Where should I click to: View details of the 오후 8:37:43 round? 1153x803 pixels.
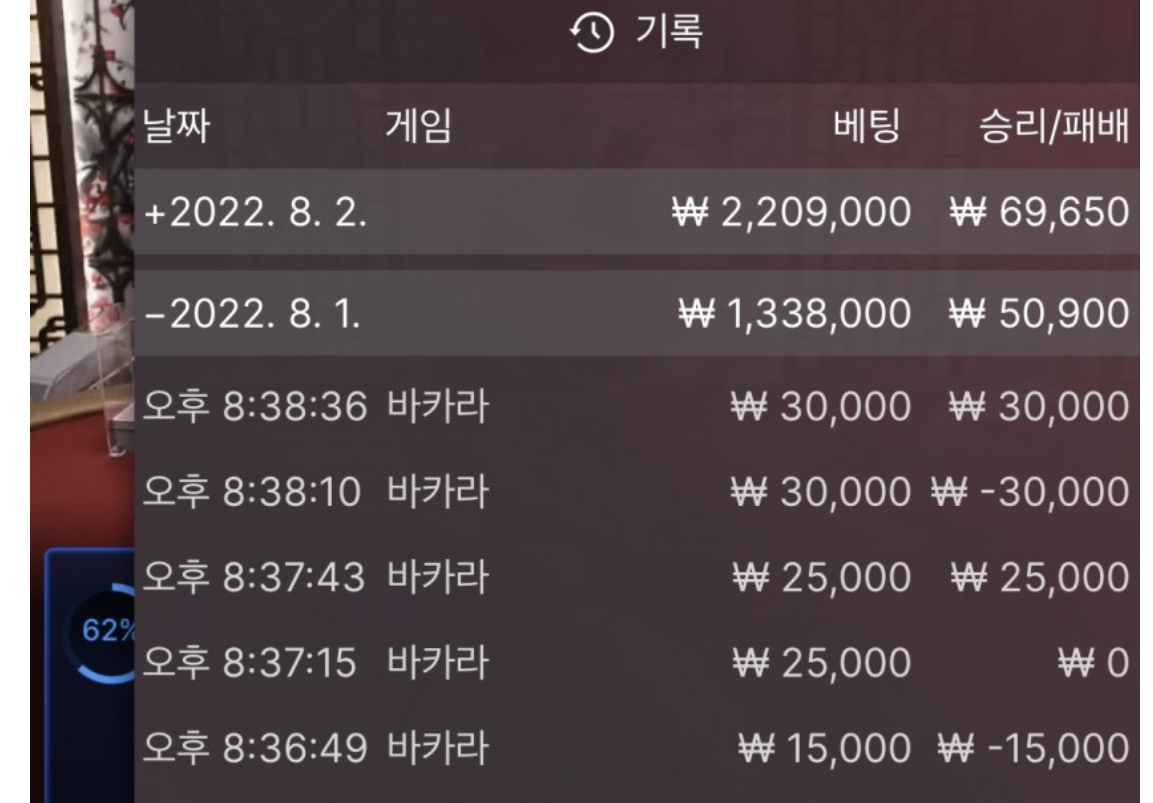click(636, 577)
